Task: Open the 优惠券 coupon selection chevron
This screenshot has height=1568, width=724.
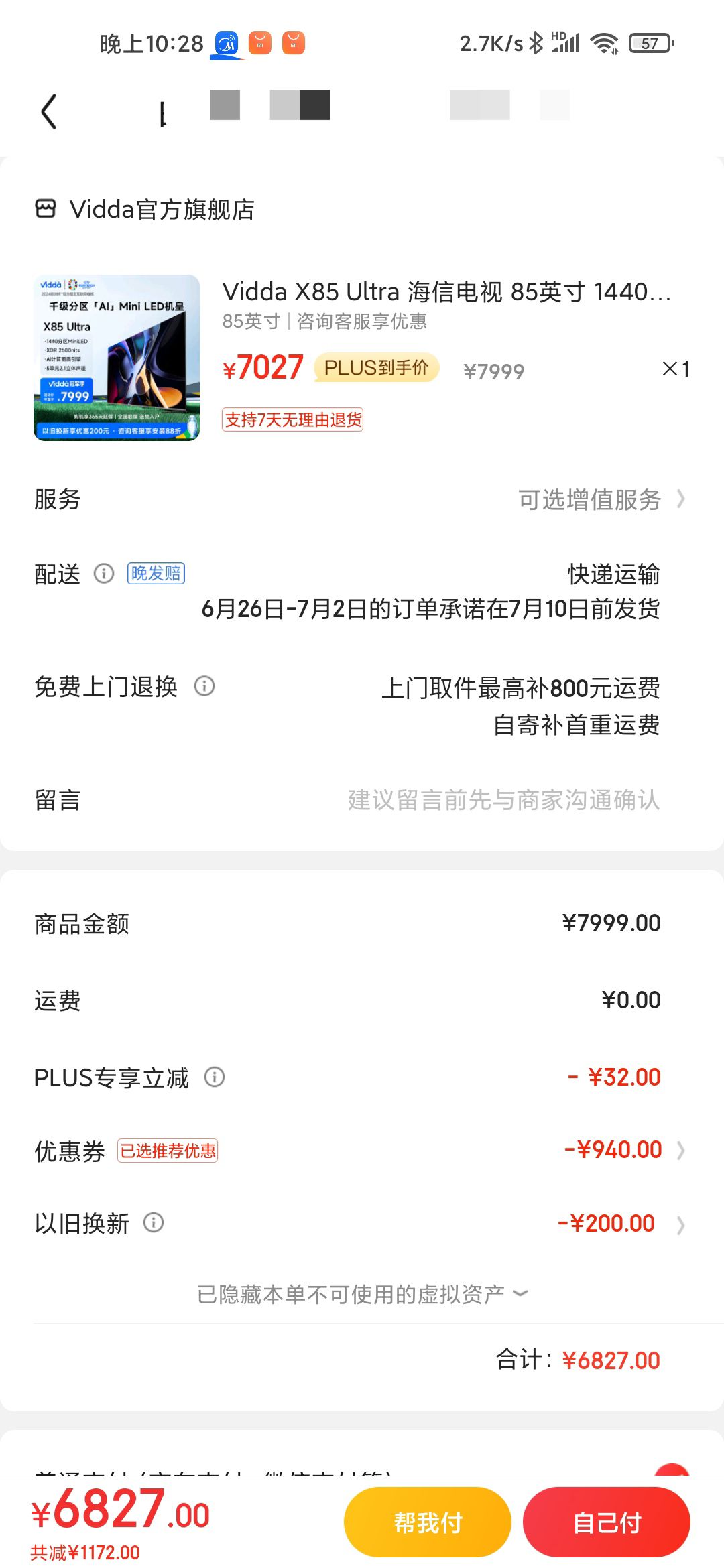Action: tap(682, 1150)
